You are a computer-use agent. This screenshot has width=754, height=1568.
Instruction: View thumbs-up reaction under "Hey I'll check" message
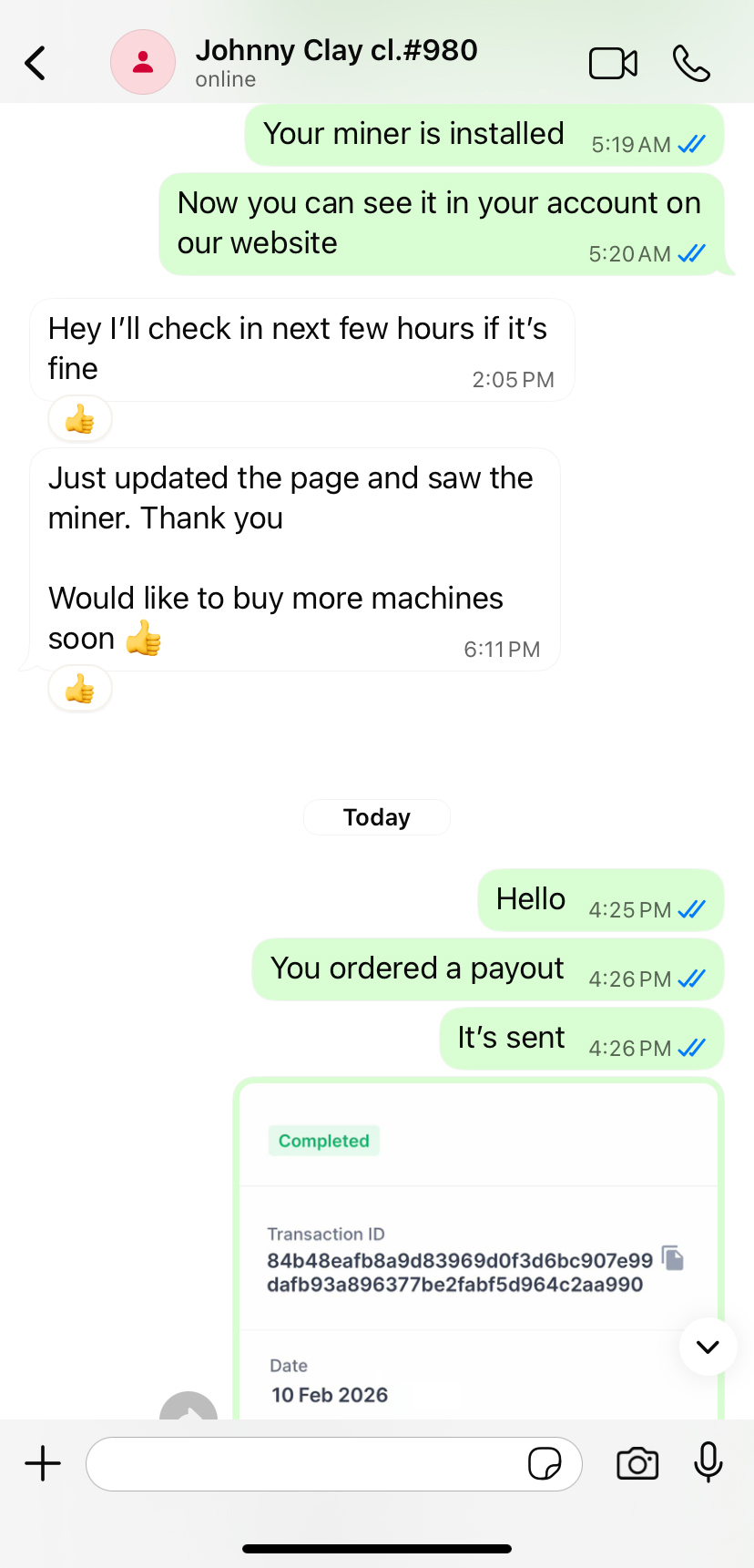pos(80,420)
